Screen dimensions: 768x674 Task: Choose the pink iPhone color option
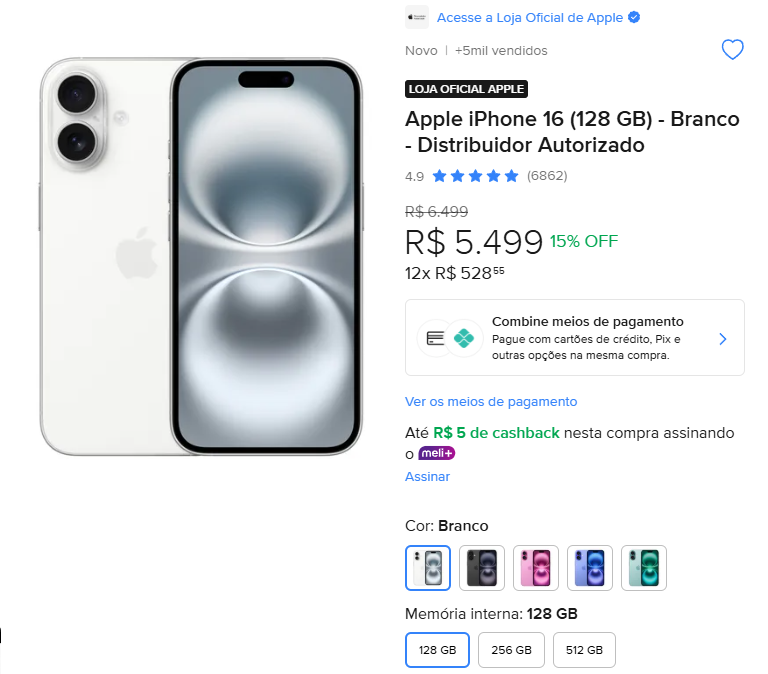click(x=536, y=568)
